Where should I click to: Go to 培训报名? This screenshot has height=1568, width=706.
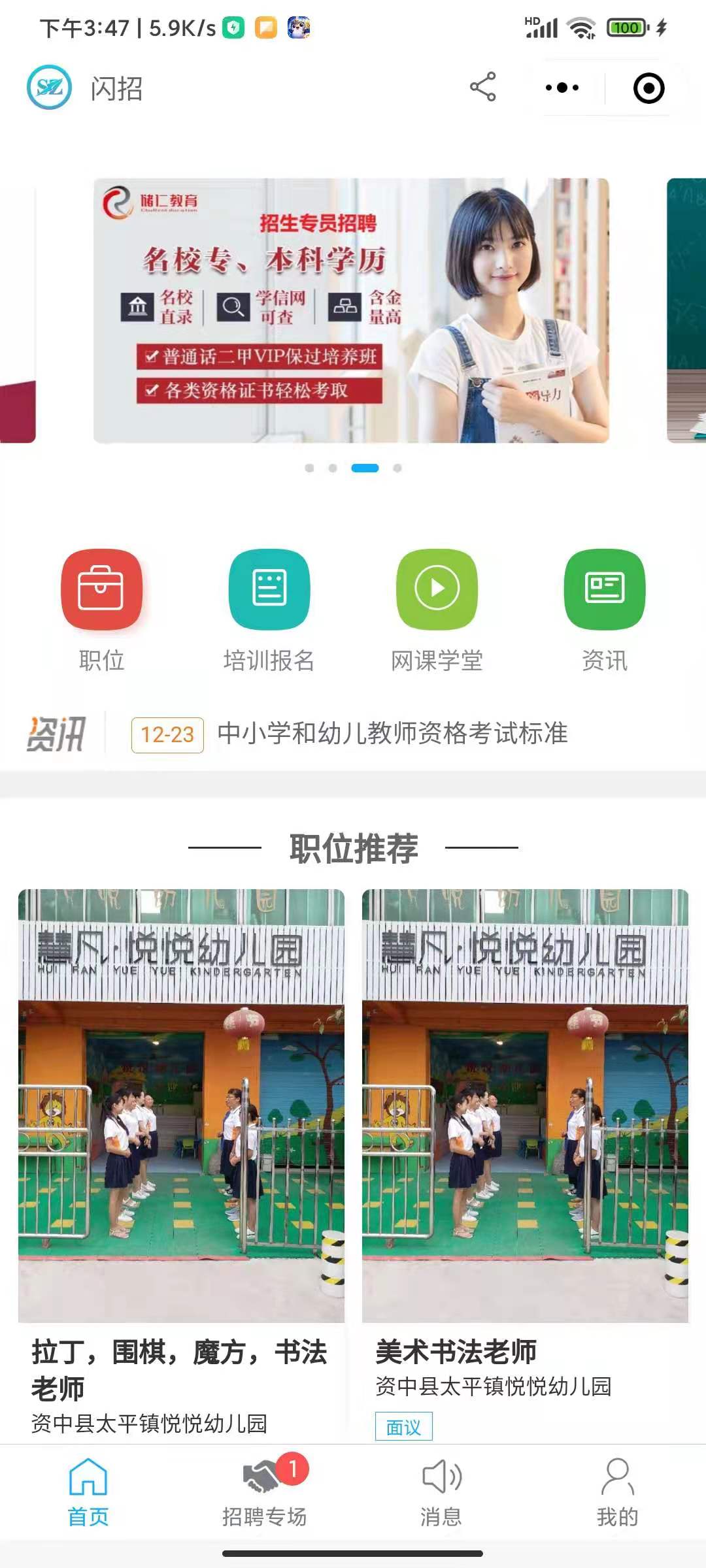coord(269,609)
